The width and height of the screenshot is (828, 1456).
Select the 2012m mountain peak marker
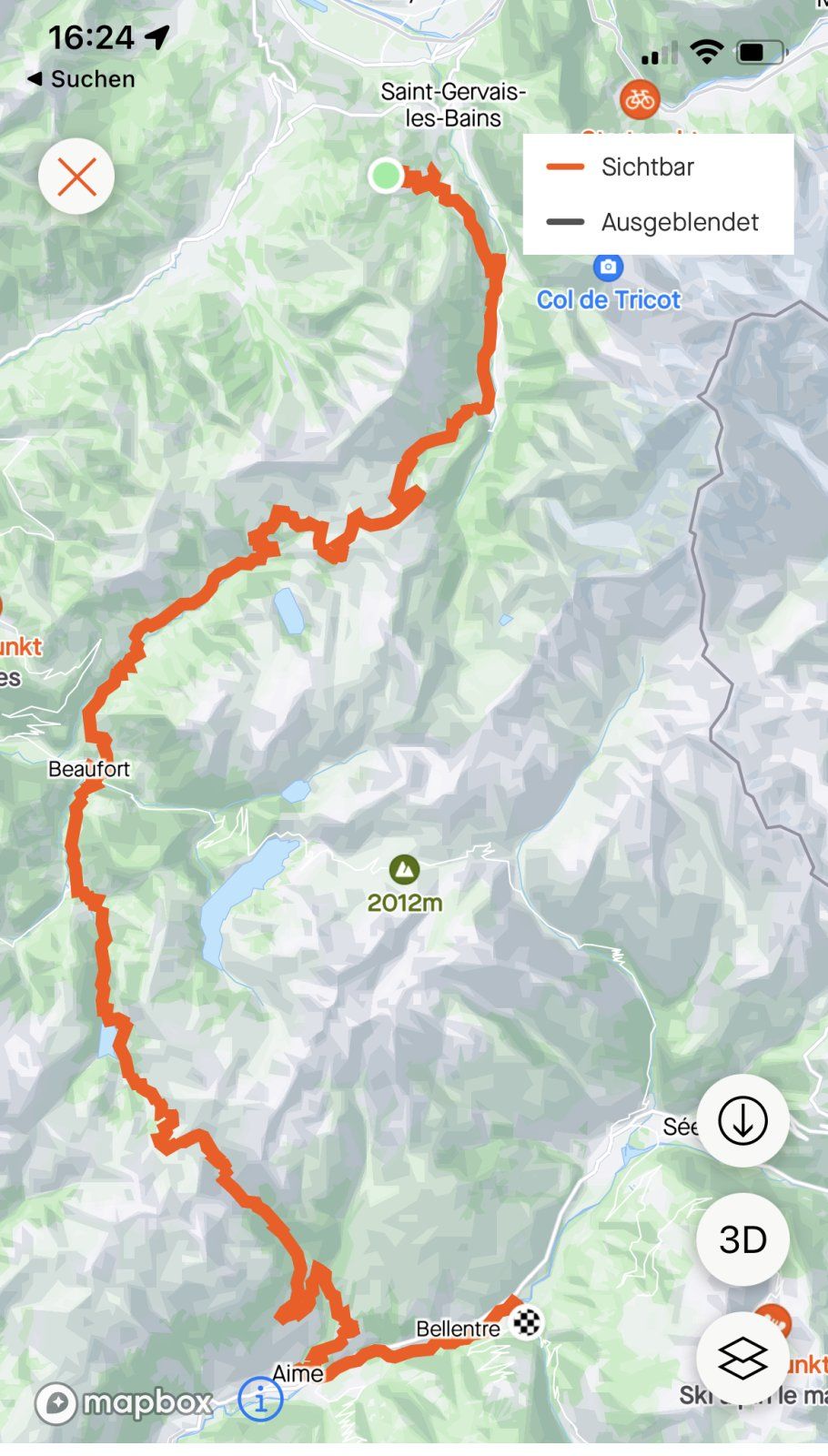[x=404, y=870]
